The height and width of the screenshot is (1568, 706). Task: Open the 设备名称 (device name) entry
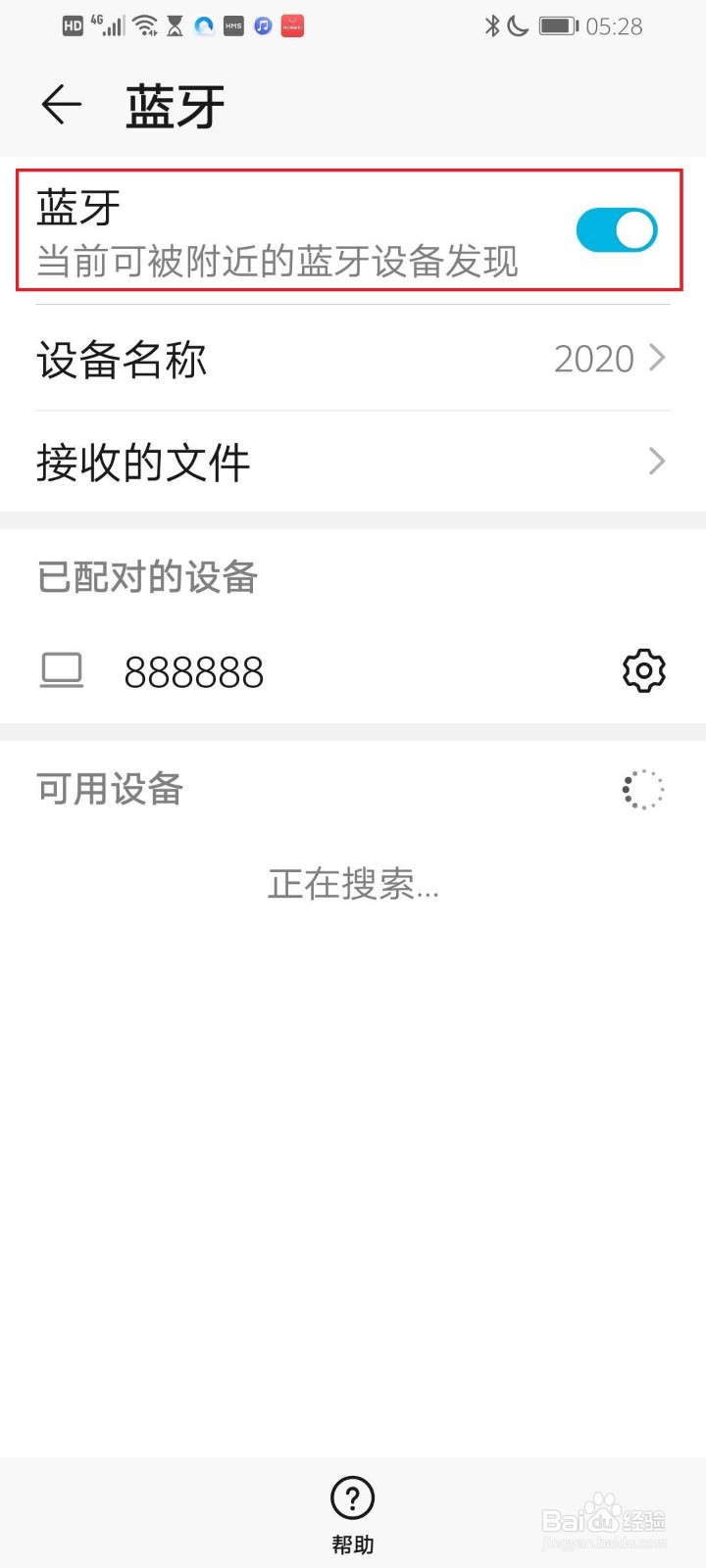353,360
